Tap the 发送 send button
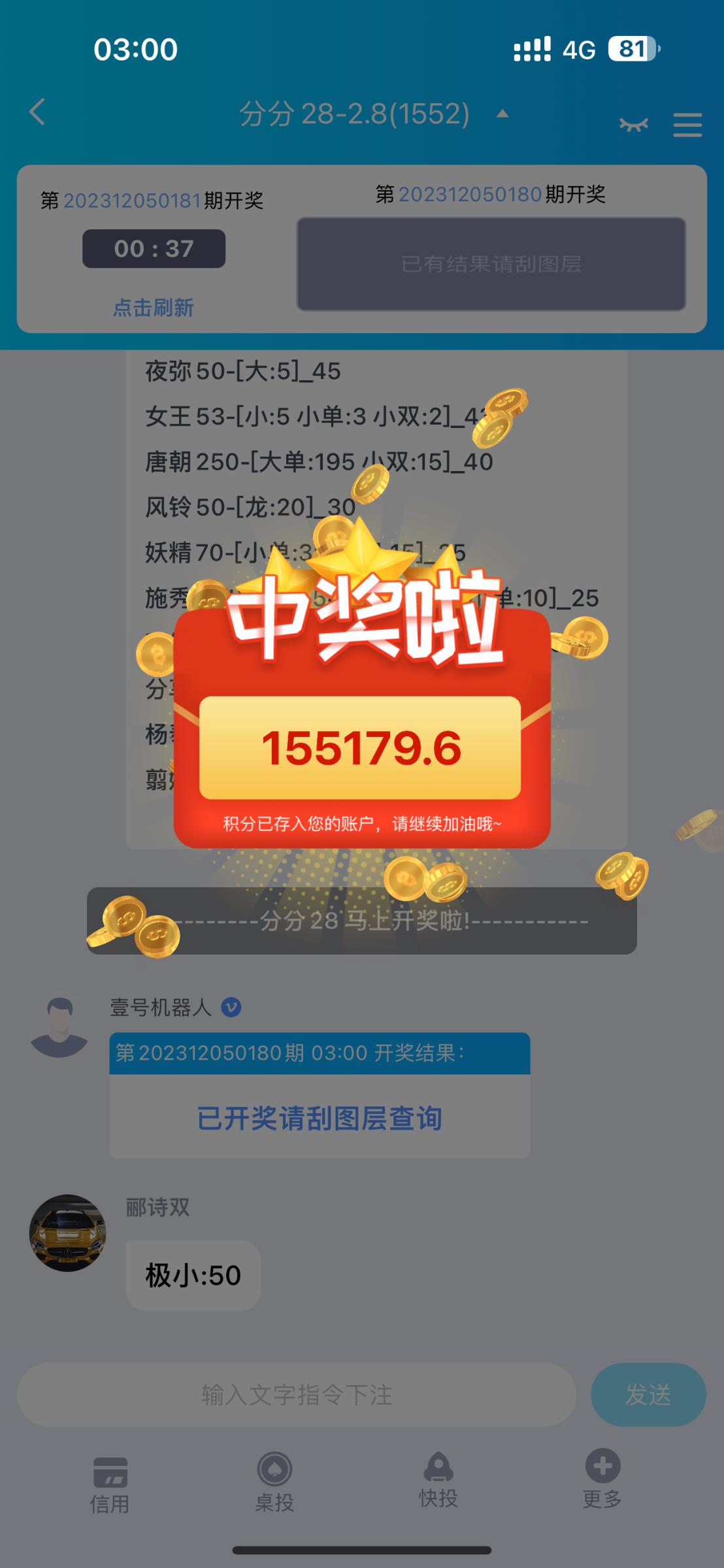The width and height of the screenshot is (724, 1568). pyautogui.click(x=648, y=1395)
